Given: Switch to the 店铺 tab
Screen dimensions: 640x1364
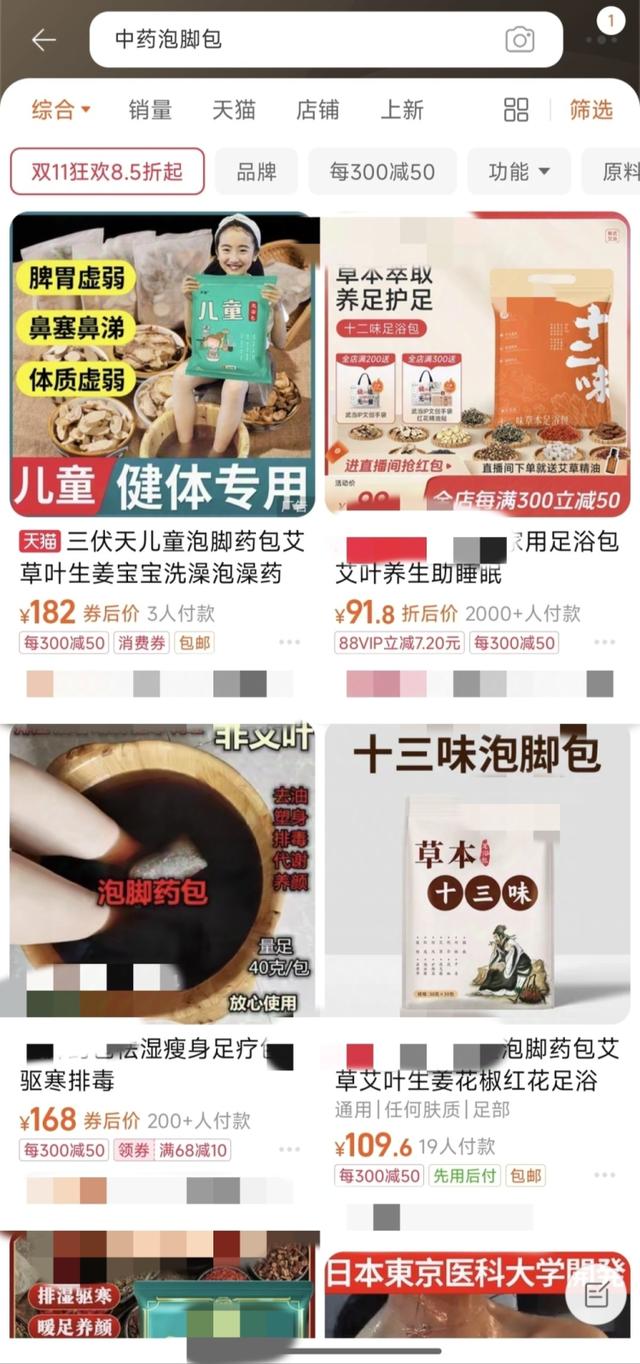Looking at the screenshot, I should click(317, 110).
